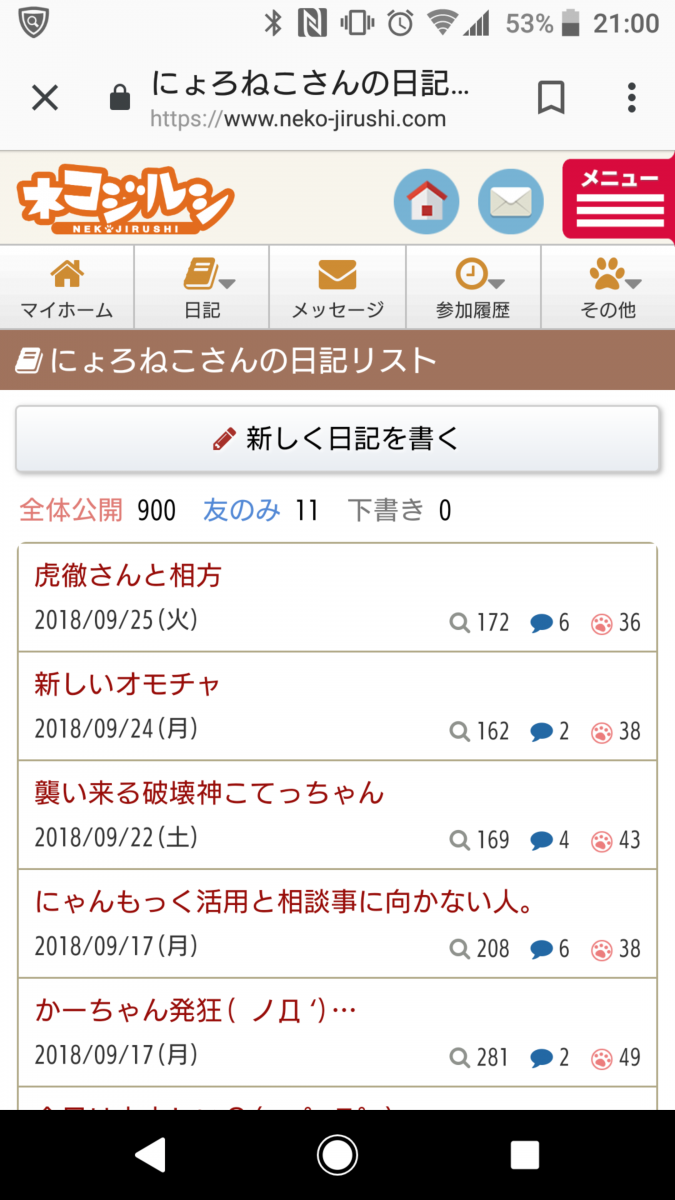Expand the 参加履歴 dropdown
Image resolution: width=675 pixels, height=1200 pixels.
tap(473, 287)
